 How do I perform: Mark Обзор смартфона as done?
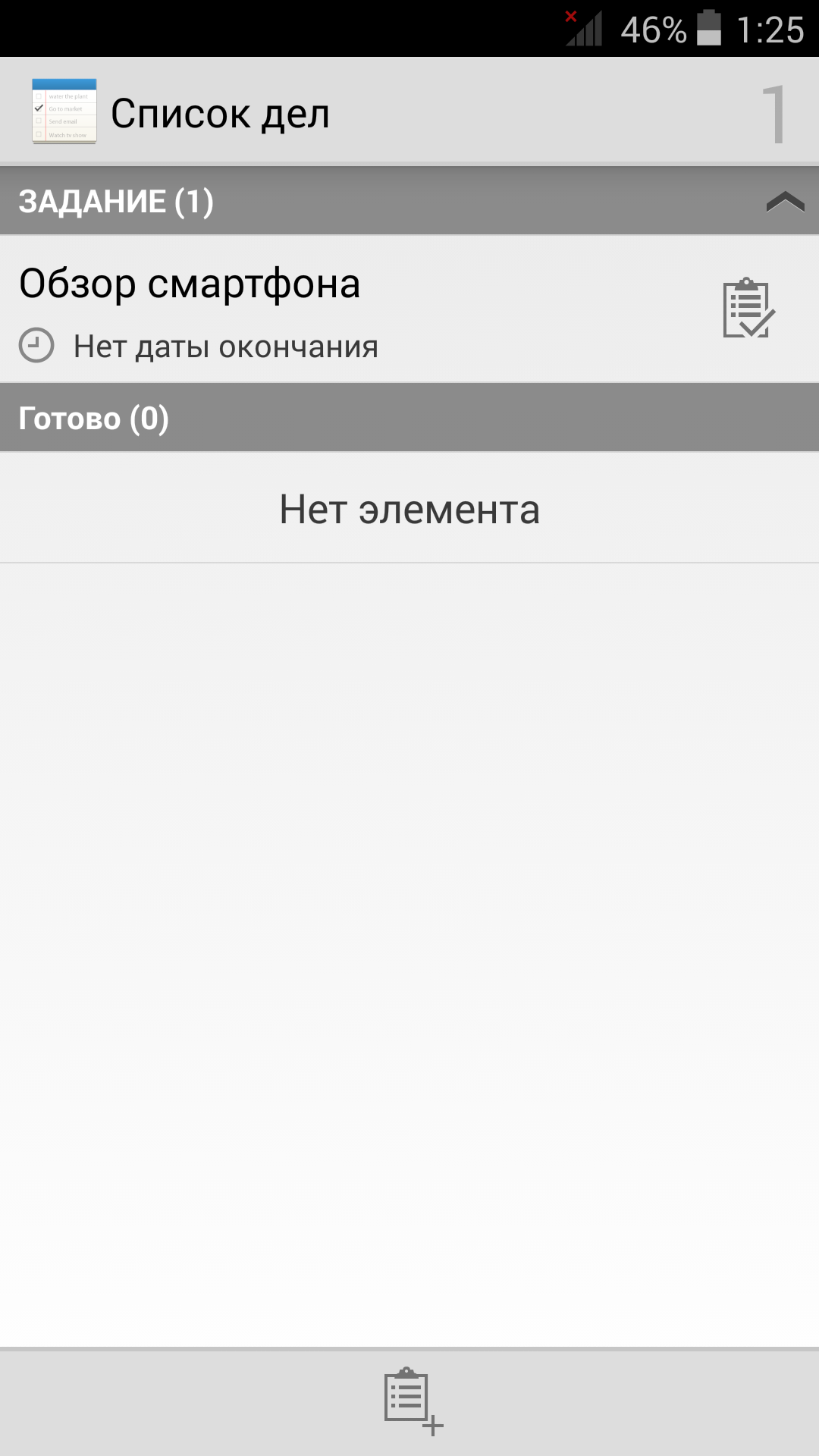(748, 308)
